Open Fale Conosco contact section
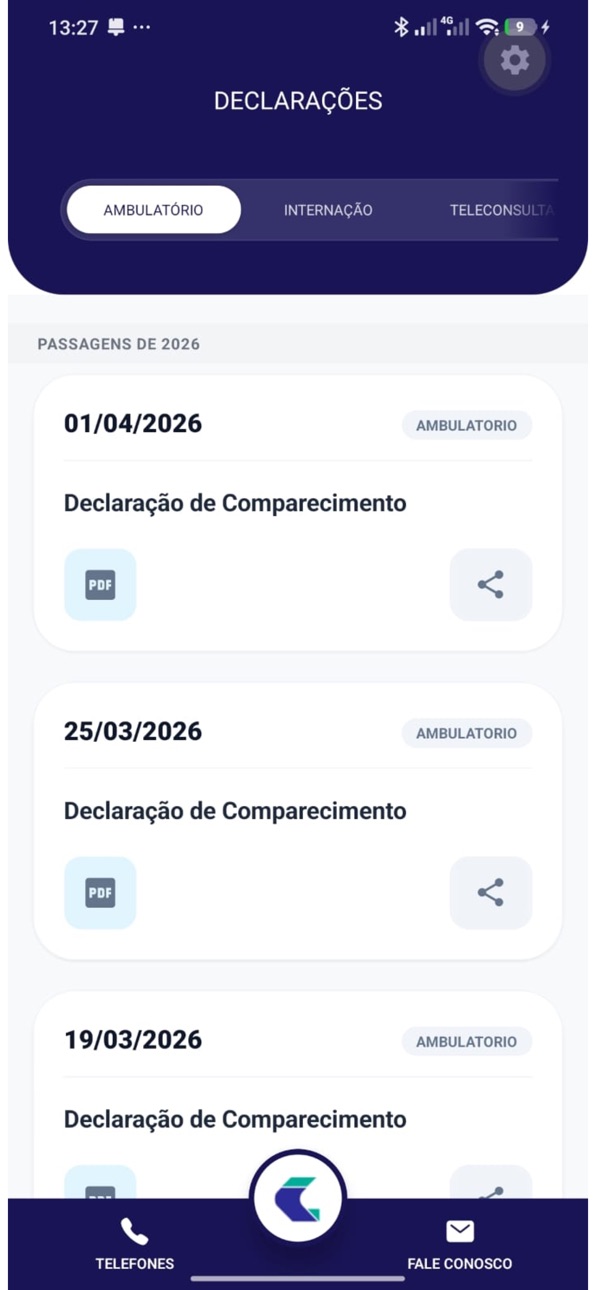The width and height of the screenshot is (596, 1290). tap(460, 1244)
